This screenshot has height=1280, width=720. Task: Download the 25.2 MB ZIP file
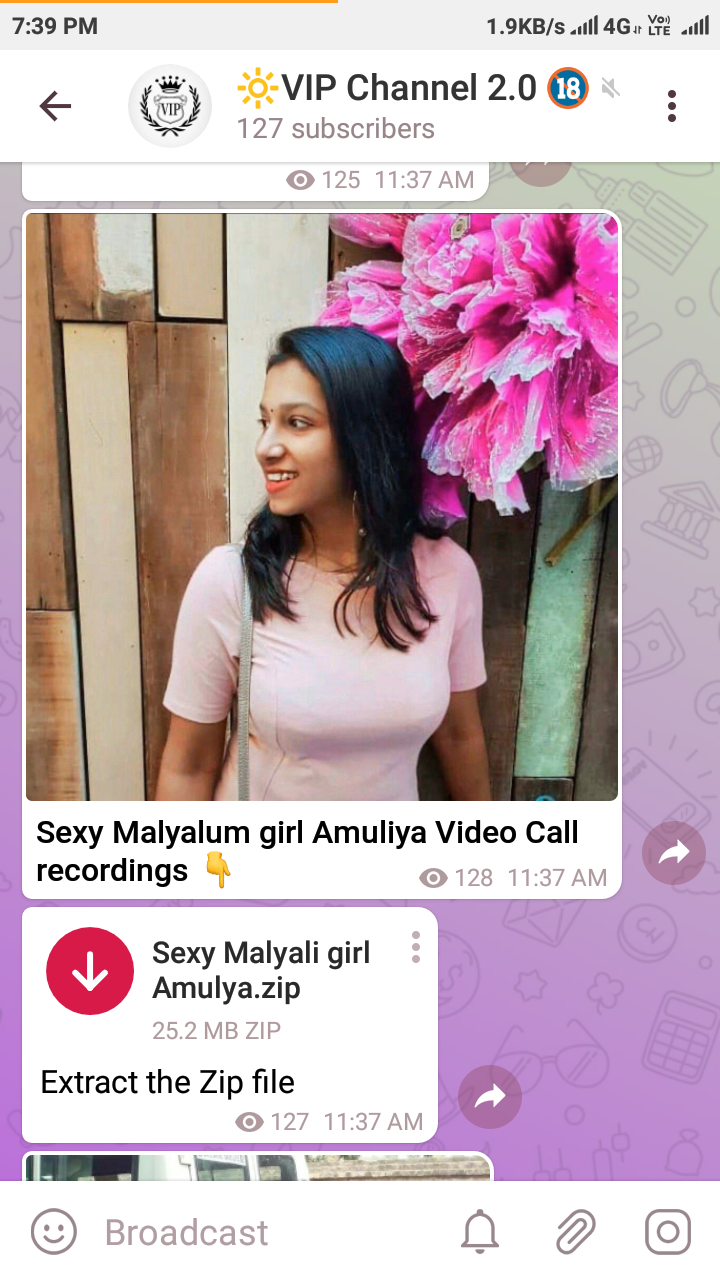pos(90,971)
